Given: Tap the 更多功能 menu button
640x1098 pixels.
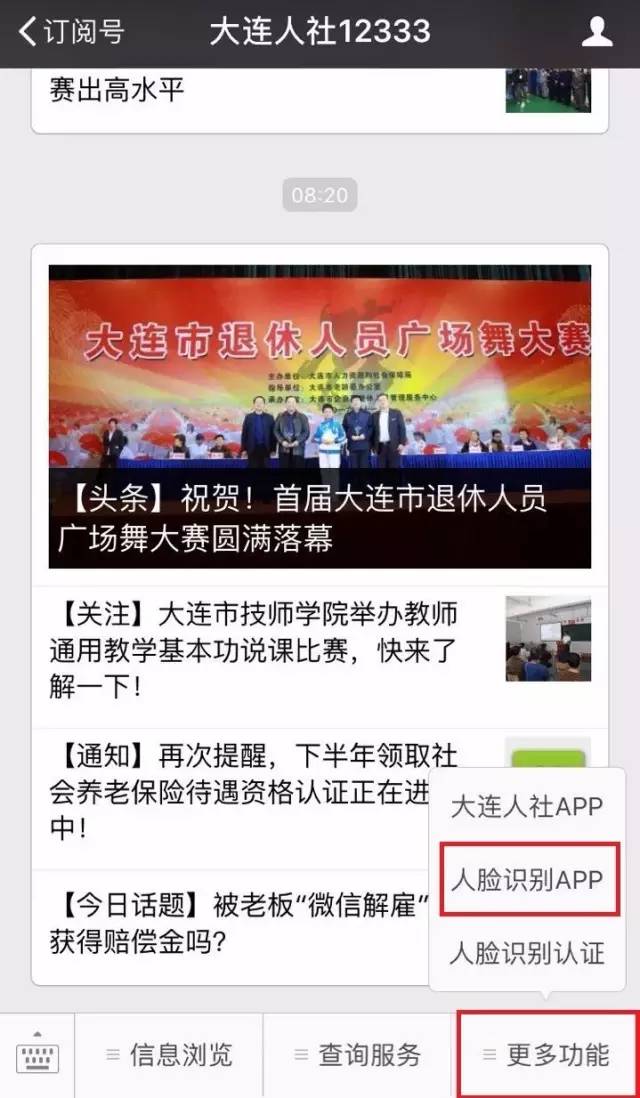Looking at the screenshot, I should point(546,1055).
